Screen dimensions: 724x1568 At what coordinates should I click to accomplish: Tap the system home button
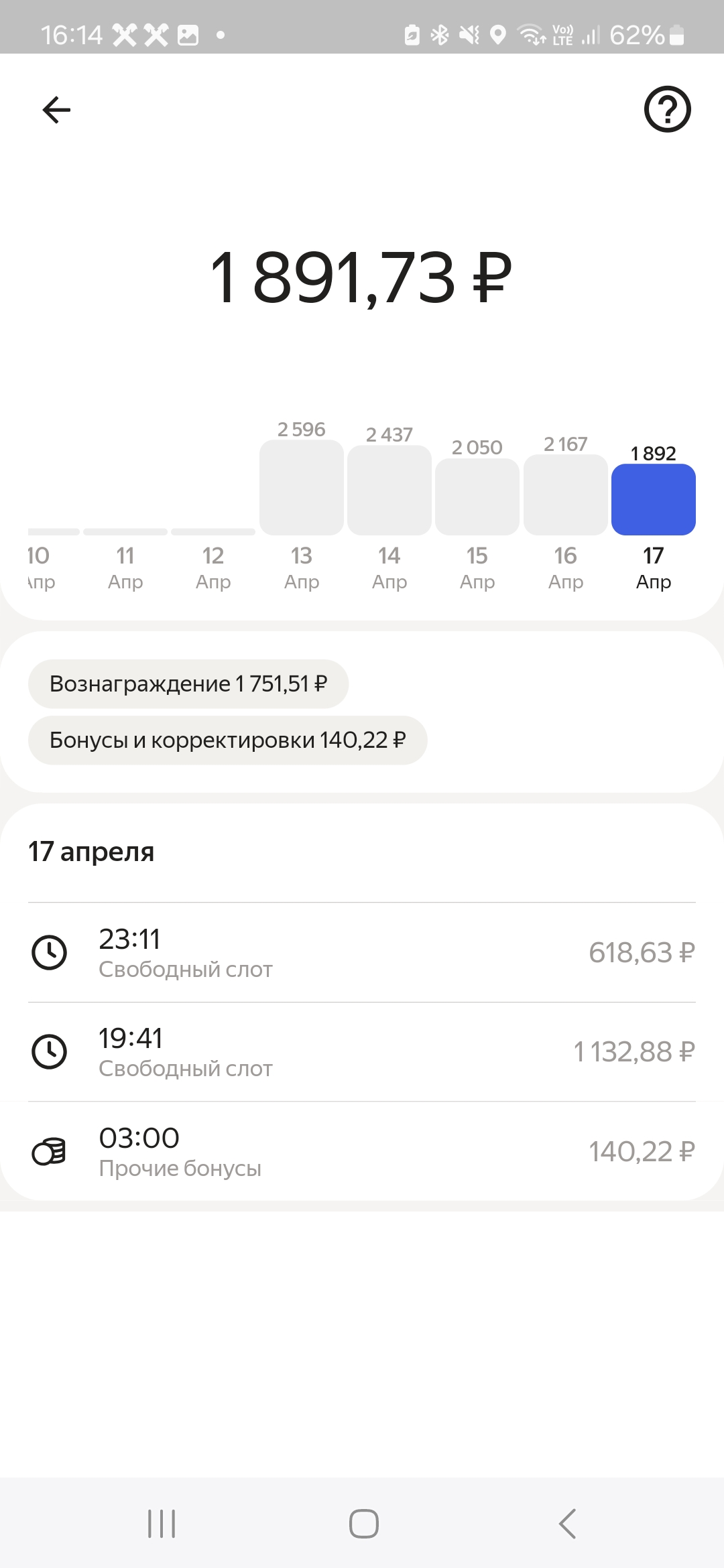(x=363, y=1523)
